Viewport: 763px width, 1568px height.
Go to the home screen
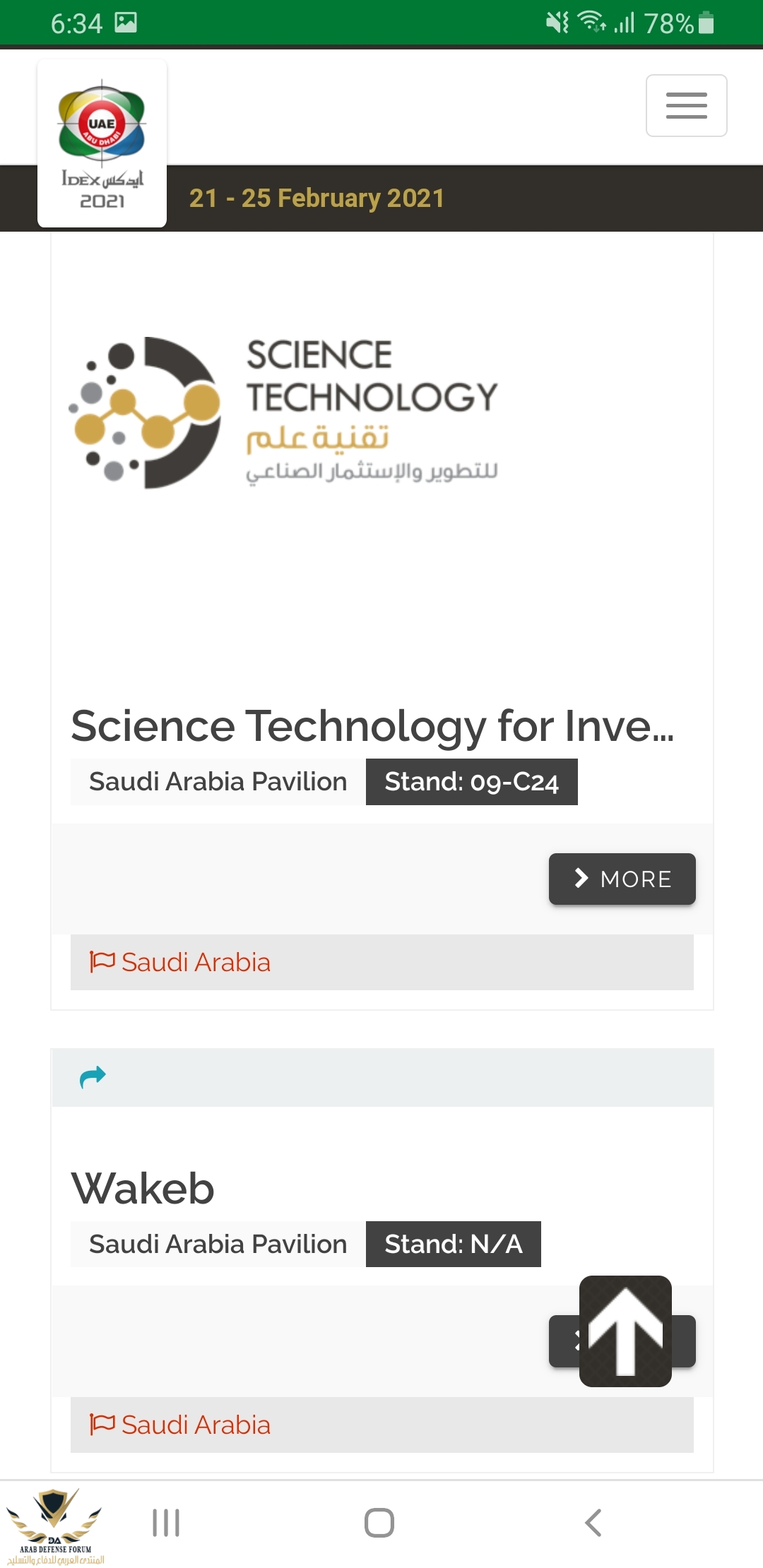(x=379, y=1523)
